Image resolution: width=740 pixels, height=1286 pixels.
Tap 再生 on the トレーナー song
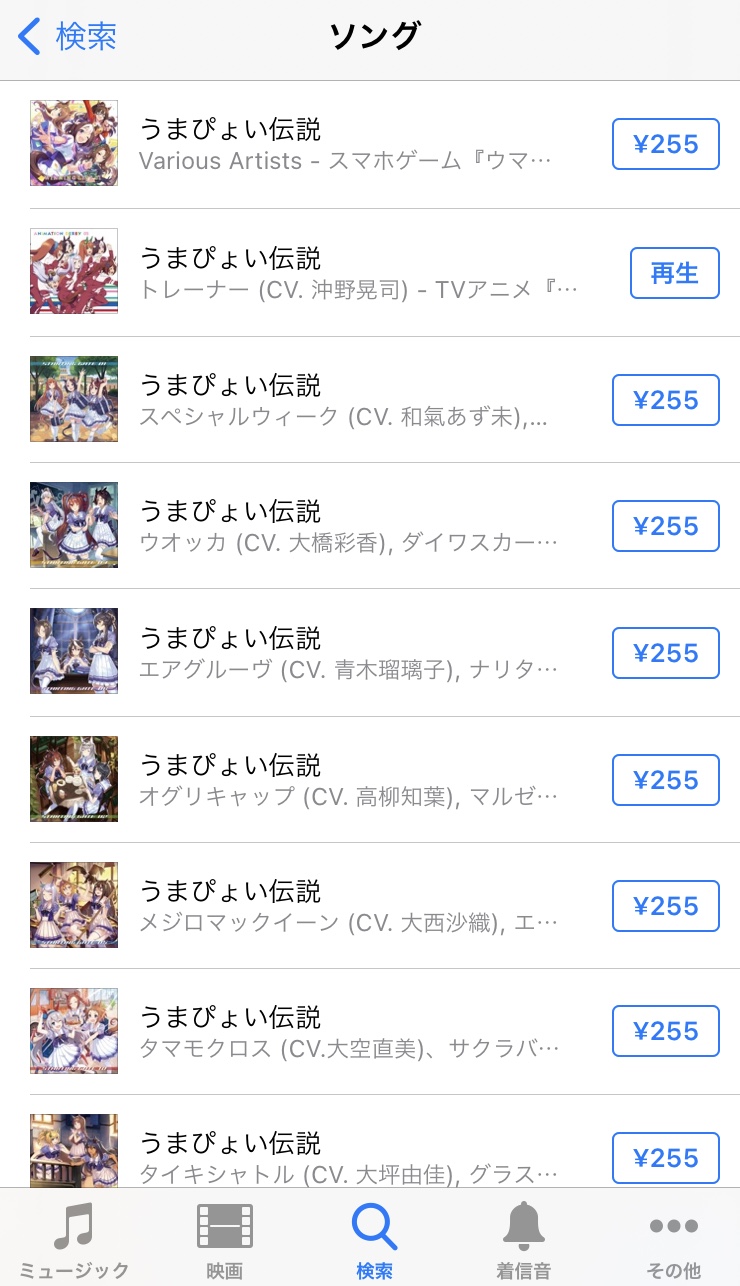[x=674, y=273]
